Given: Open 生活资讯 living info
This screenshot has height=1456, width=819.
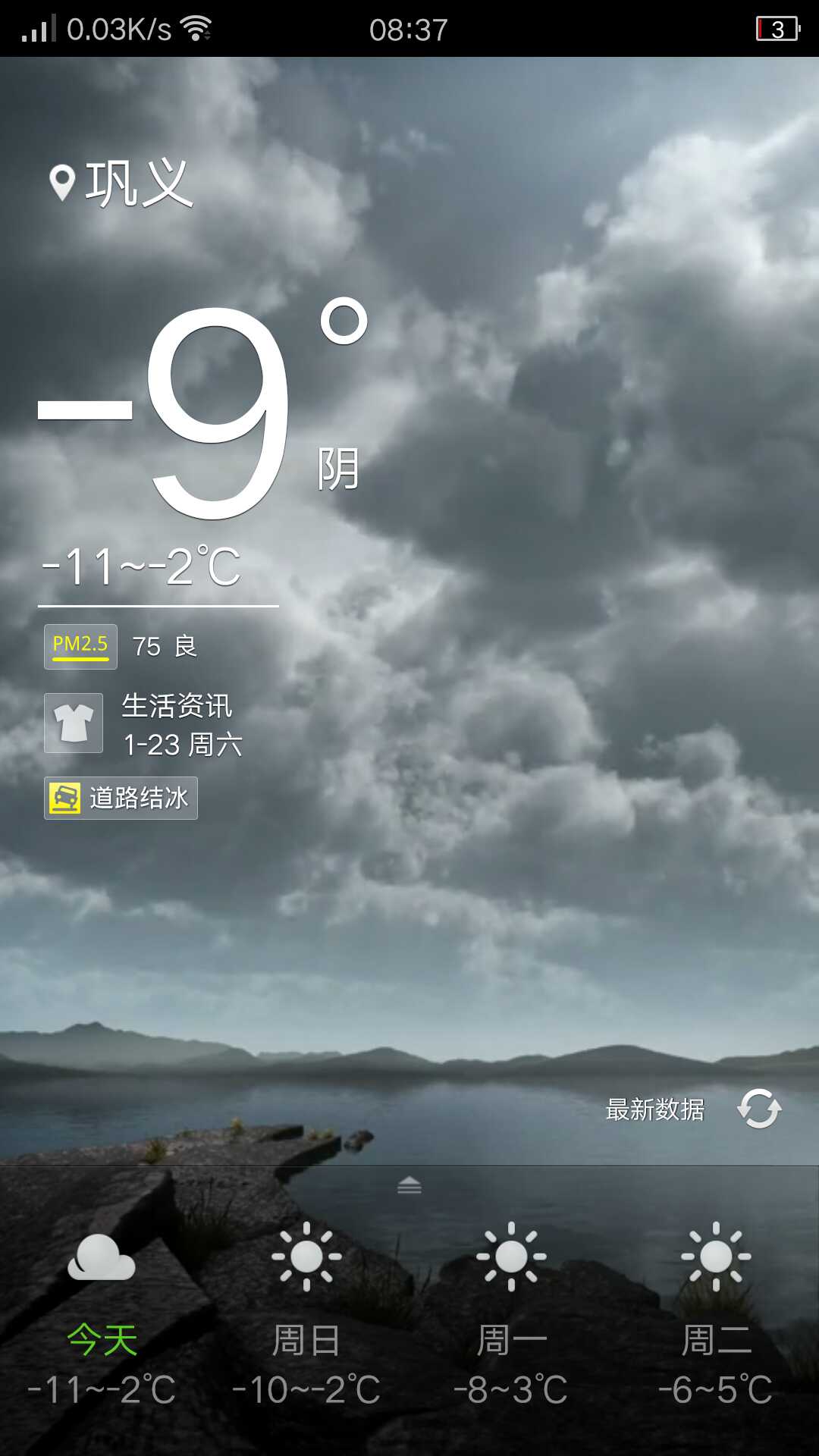Looking at the screenshot, I should [144, 724].
